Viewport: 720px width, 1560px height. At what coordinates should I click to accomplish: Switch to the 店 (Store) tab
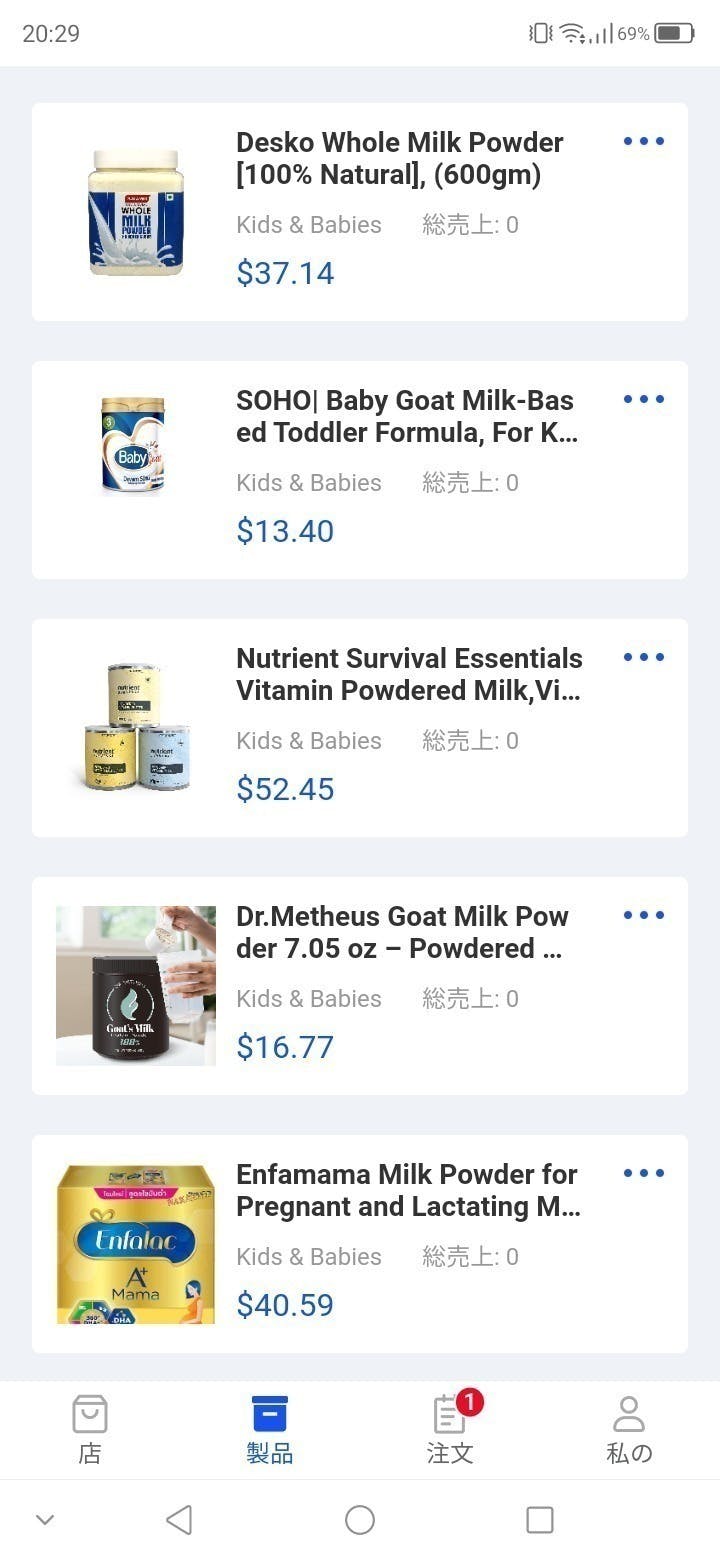coord(90,1430)
